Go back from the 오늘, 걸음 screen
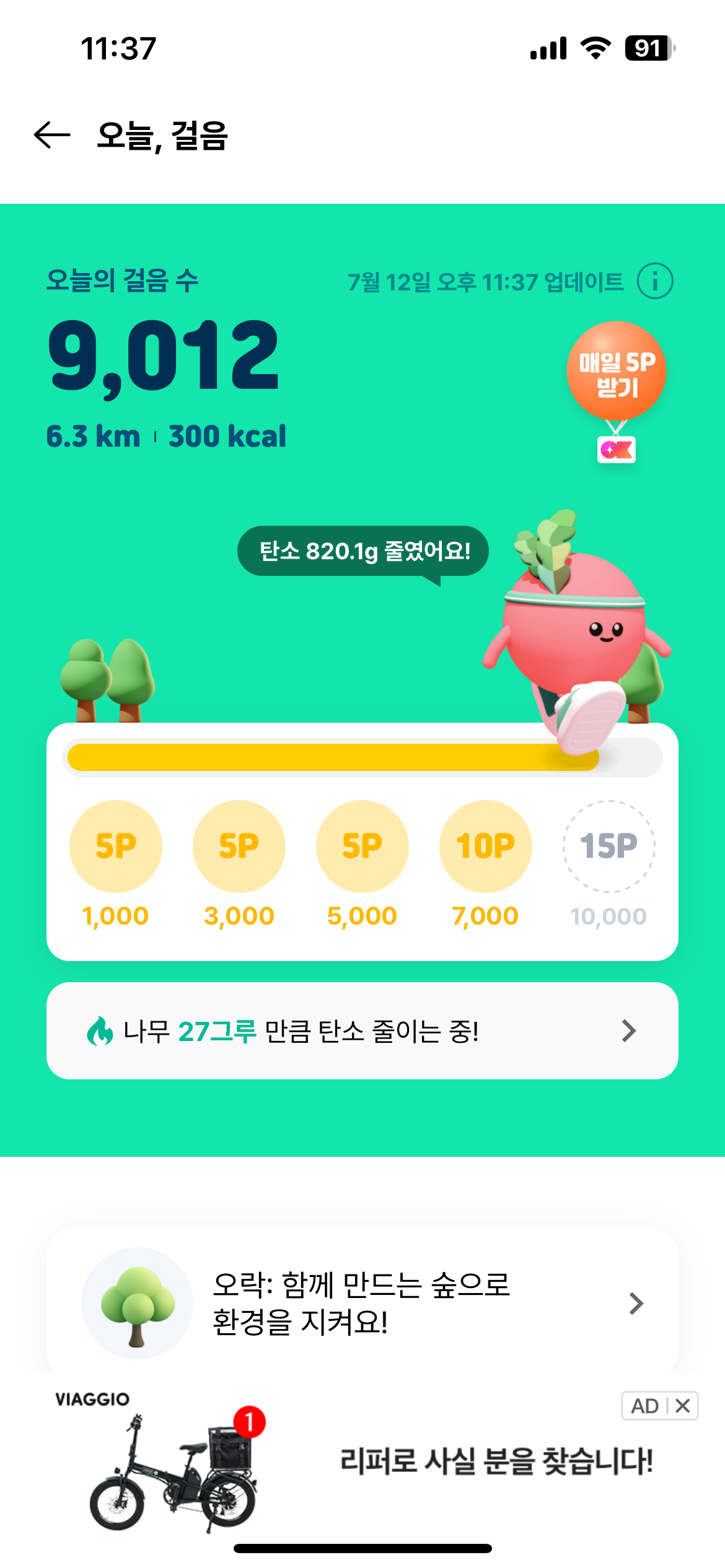Viewport: 725px width, 1568px height. coord(52,135)
